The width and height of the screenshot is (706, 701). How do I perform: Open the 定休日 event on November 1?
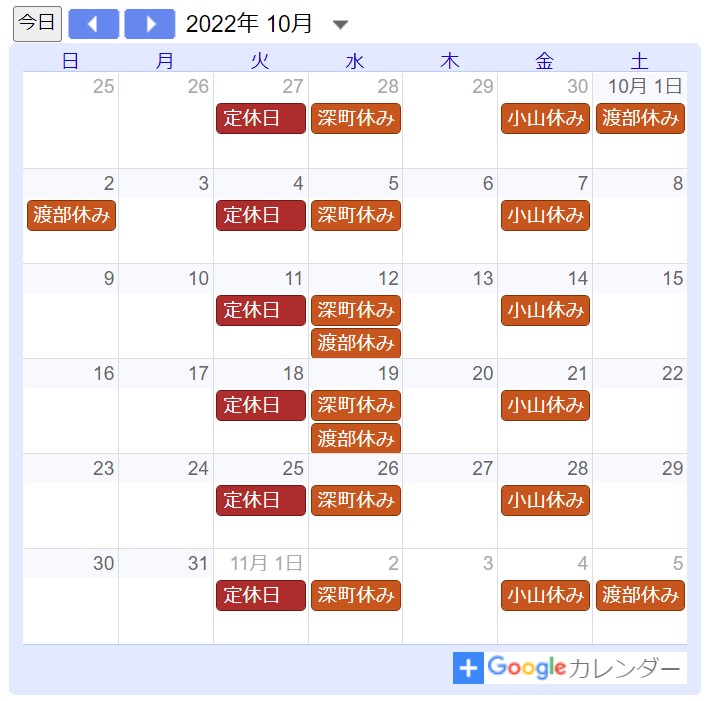[x=260, y=595]
